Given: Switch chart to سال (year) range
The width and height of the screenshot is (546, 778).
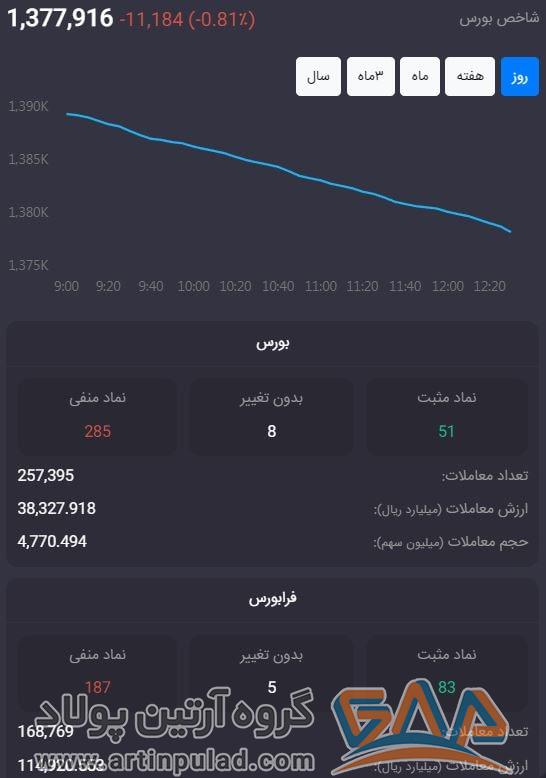Looking at the screenshot, I should [318, 76].
